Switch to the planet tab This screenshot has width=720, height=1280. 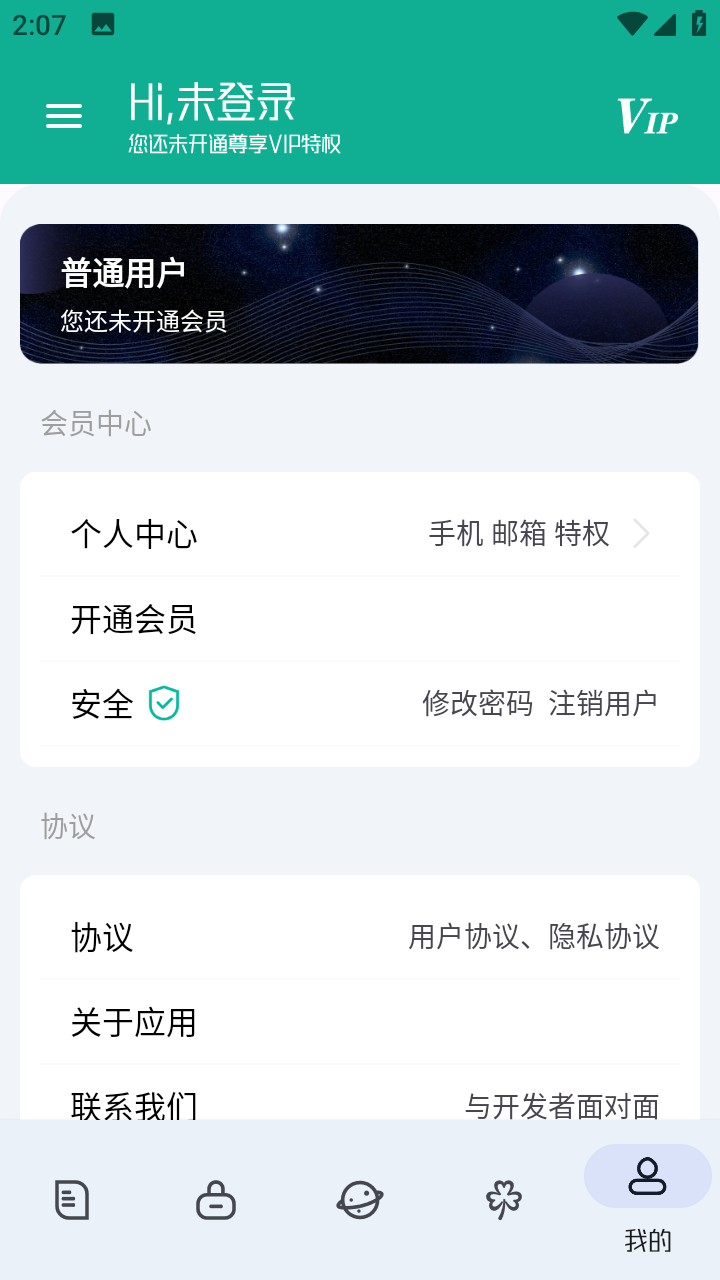[x=360, y=1199]
